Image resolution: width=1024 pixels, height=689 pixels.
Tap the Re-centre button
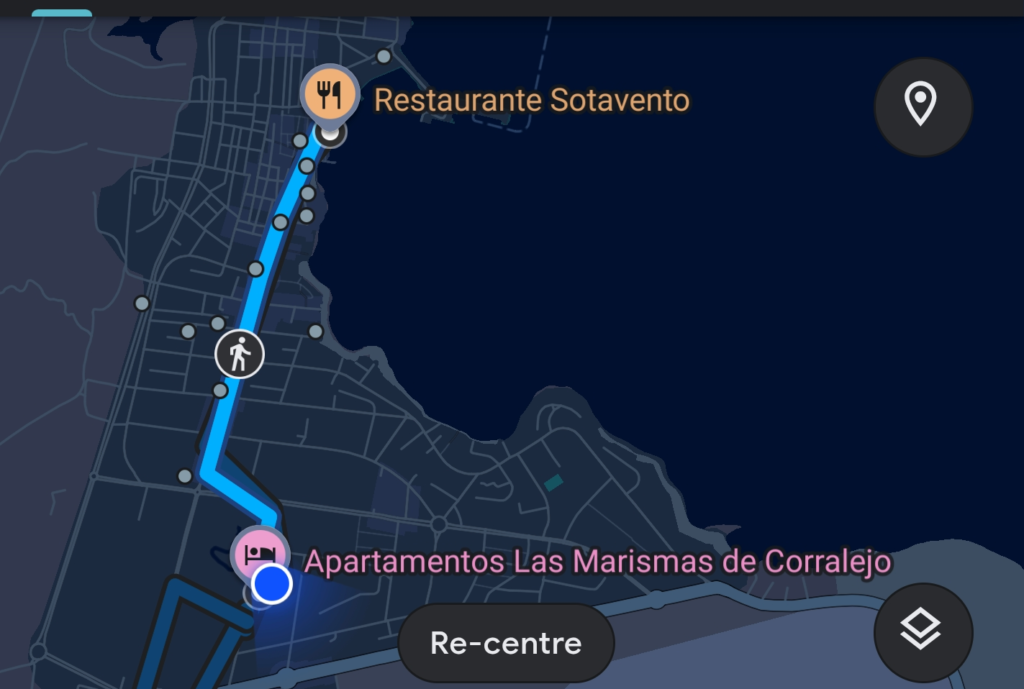(506, 643)
